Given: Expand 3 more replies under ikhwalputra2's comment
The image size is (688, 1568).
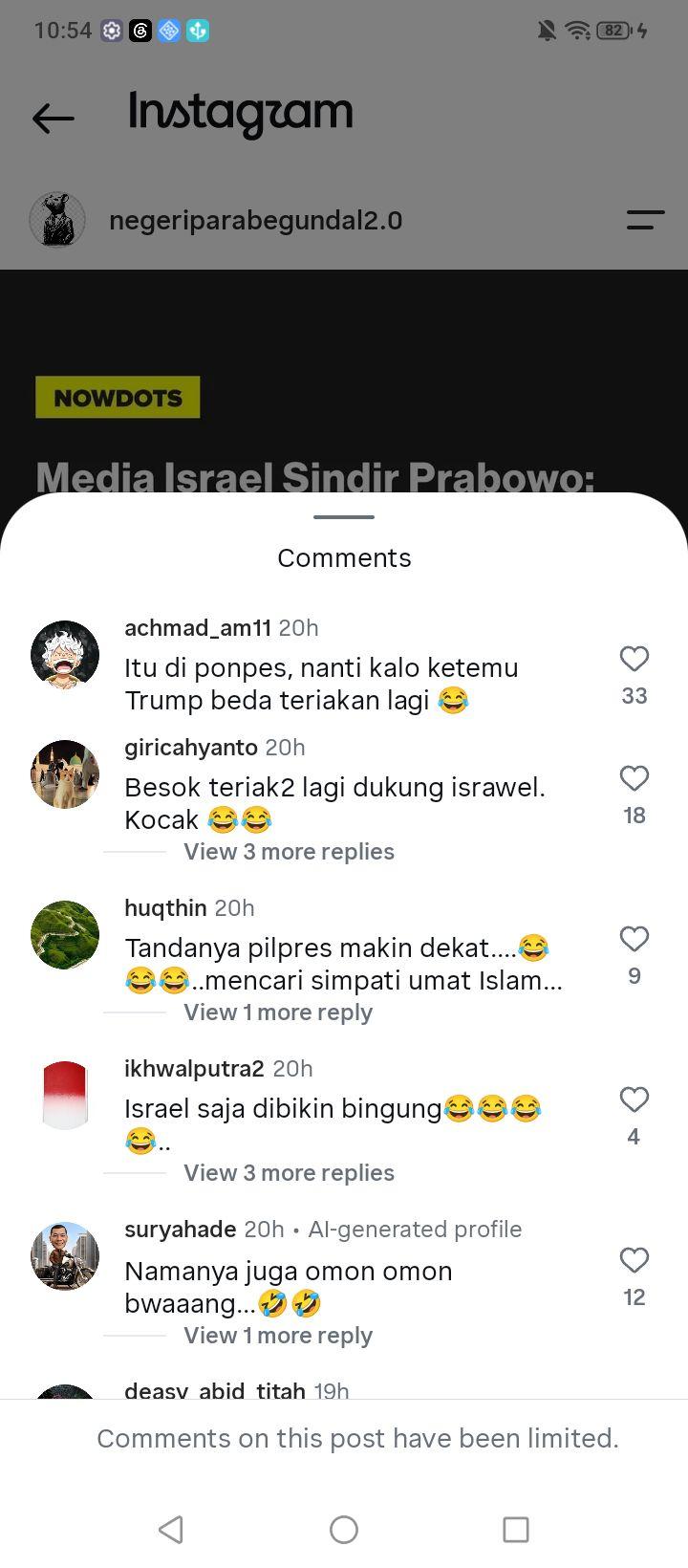Looking at the screenshot, I should point(289,1173).
